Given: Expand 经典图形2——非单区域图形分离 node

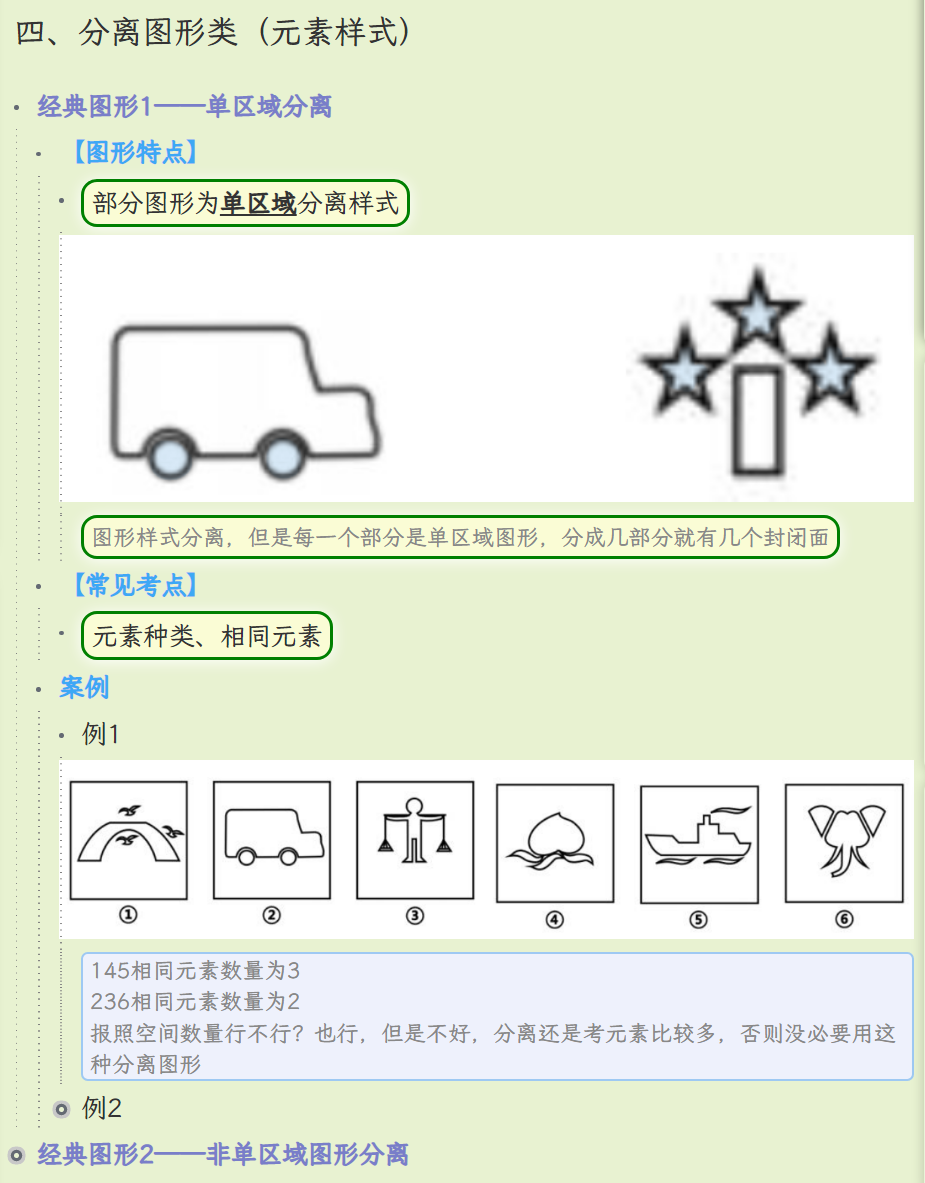Looking at the screenshot, I should (x=15, y=1156).
